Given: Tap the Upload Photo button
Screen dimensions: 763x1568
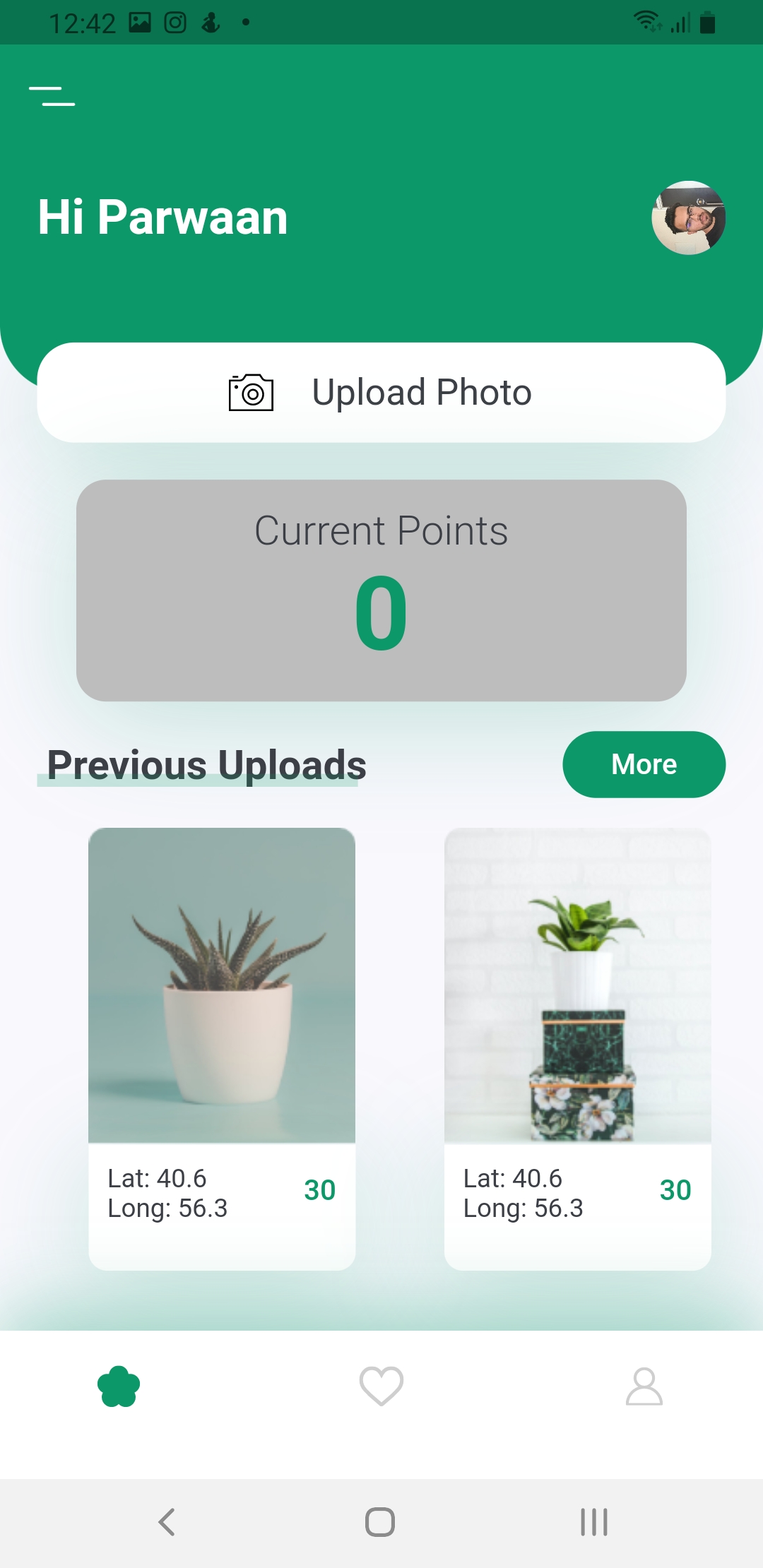Looking at the screenshot, I should point(381,393).
